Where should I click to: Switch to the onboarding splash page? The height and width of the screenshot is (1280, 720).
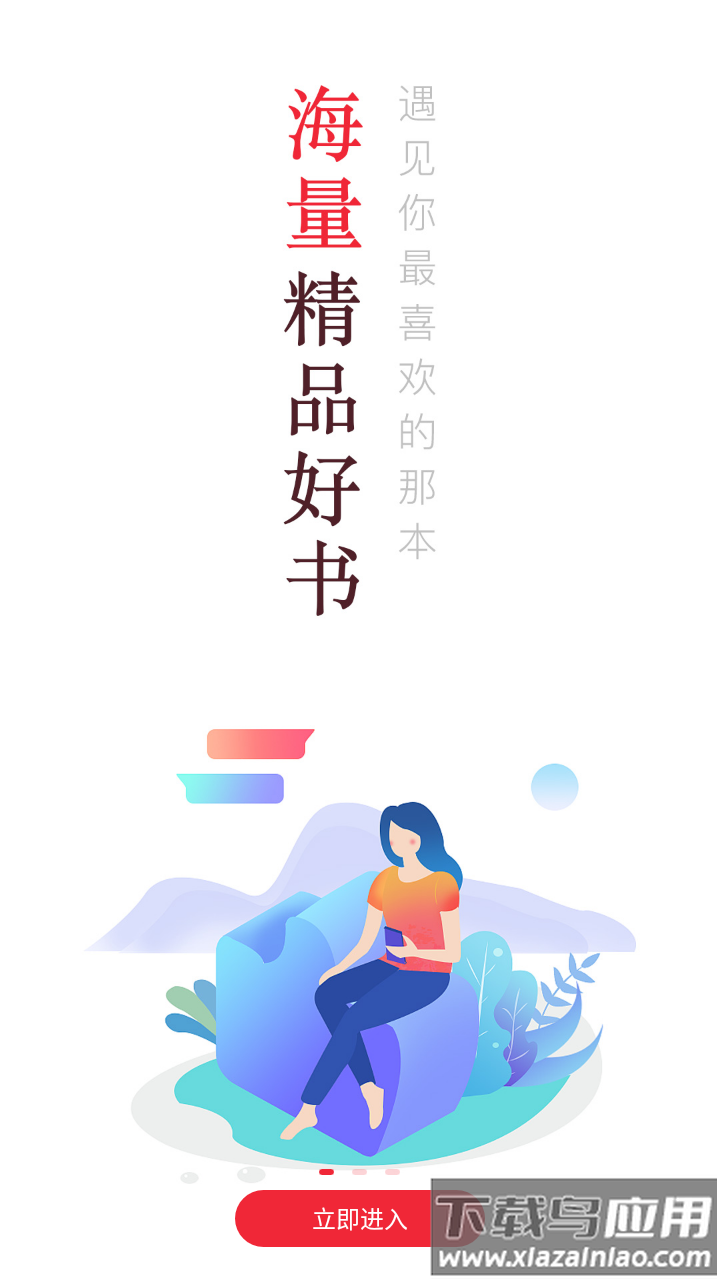pos(360,640)
